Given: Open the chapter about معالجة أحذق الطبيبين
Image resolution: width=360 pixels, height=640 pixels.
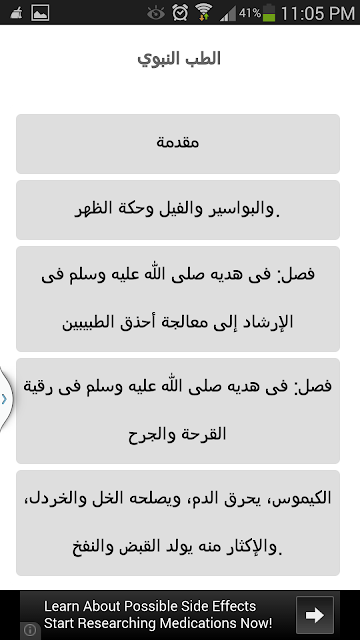Looking at the screenshot, I should point(178,299).
